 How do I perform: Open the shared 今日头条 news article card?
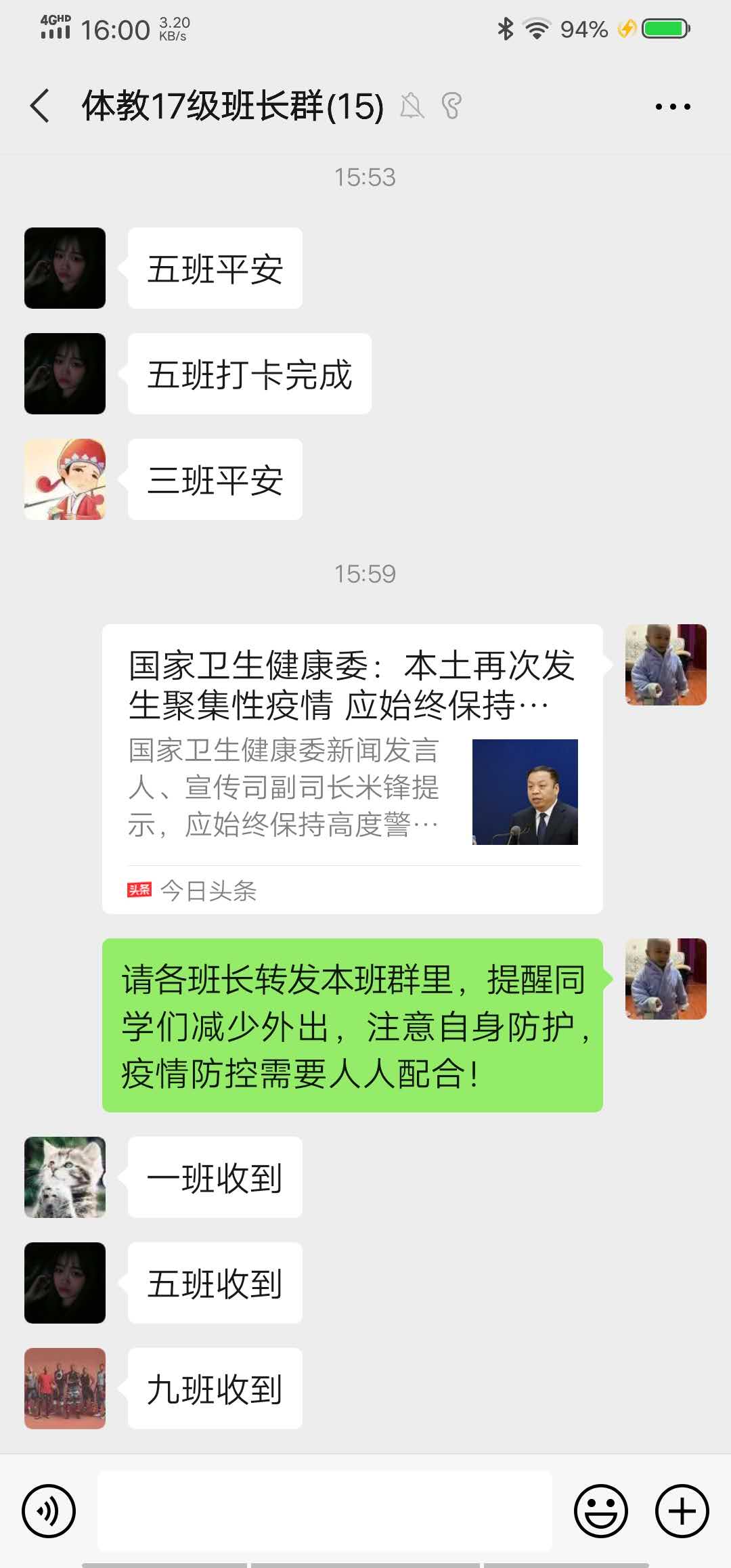coord(352,768)
